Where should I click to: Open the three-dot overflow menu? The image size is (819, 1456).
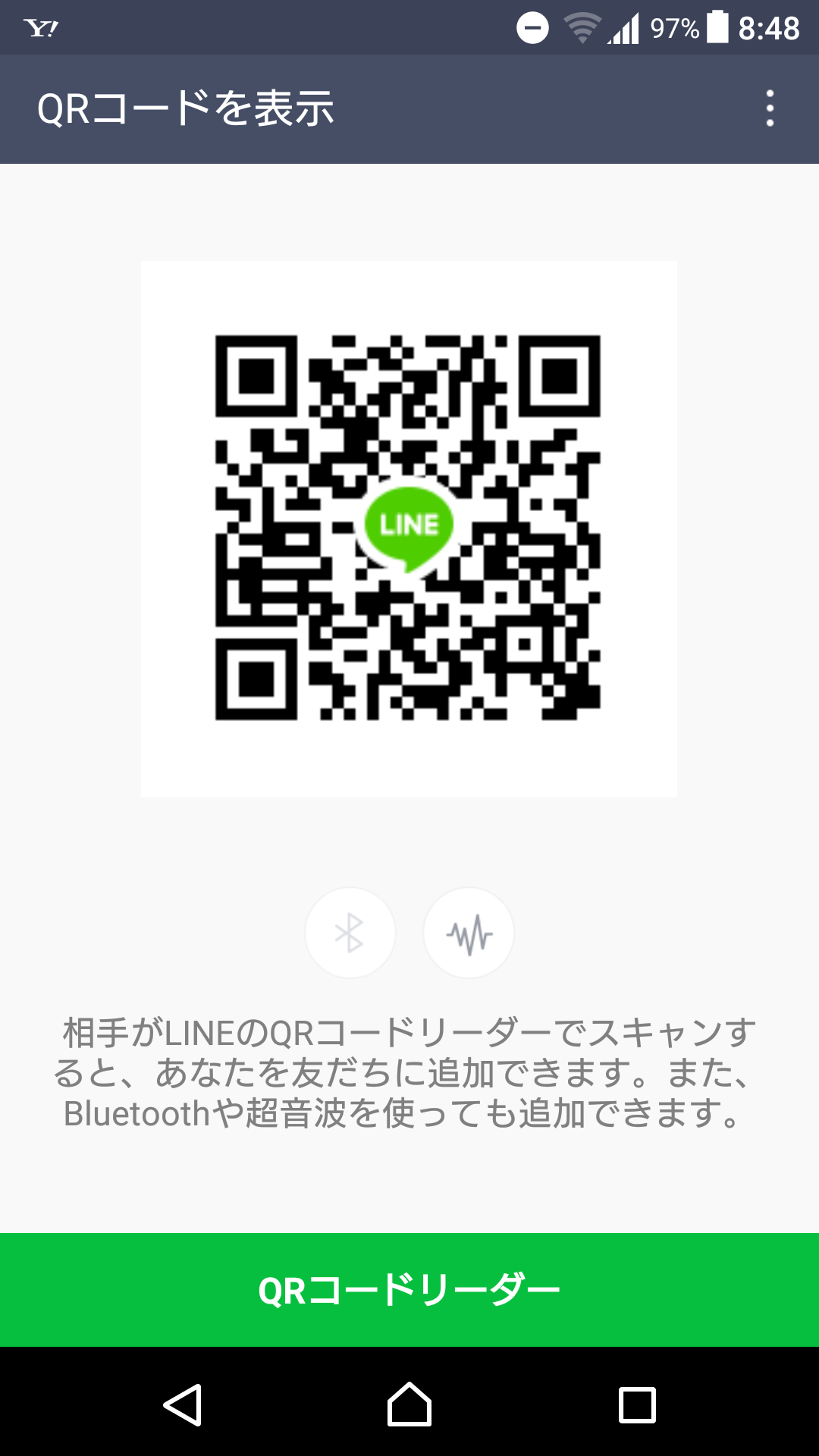click(770, 108)
